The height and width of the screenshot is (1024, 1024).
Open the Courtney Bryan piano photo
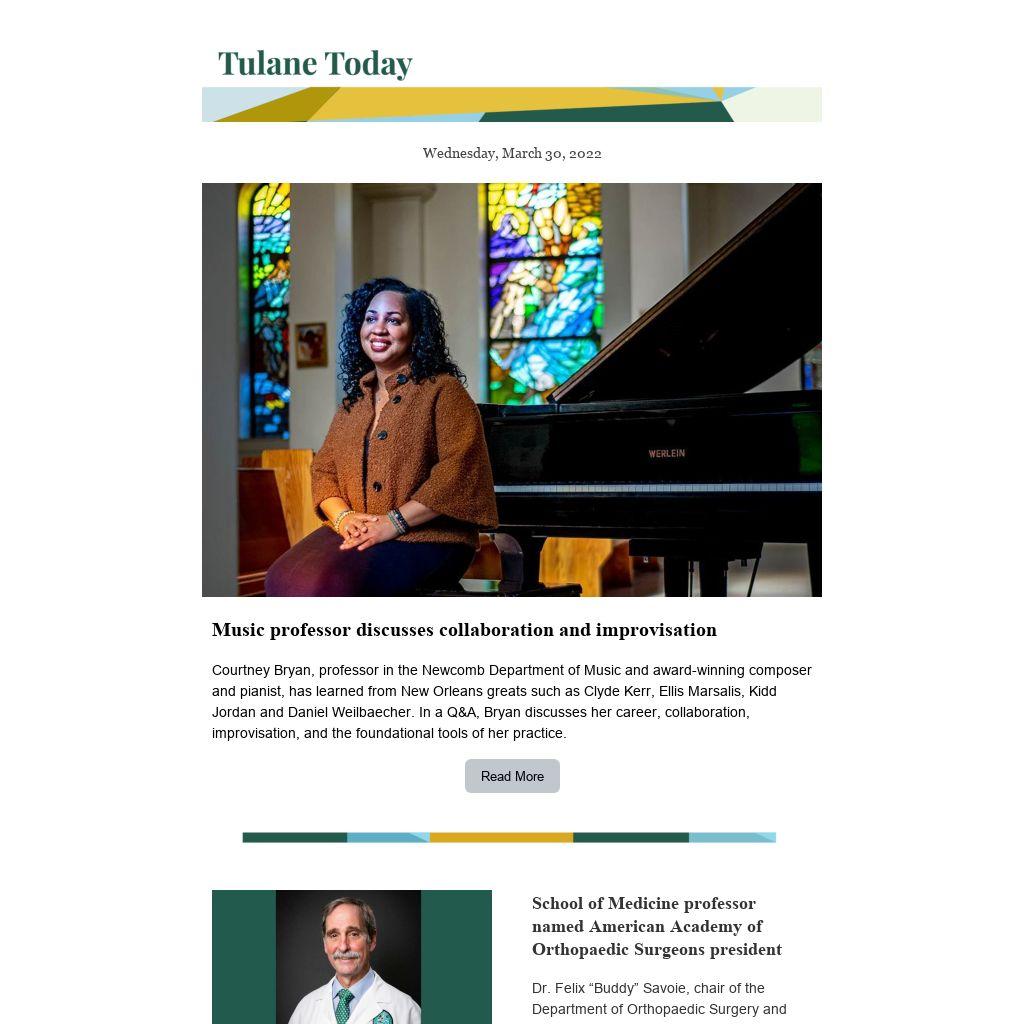point(512,390)
